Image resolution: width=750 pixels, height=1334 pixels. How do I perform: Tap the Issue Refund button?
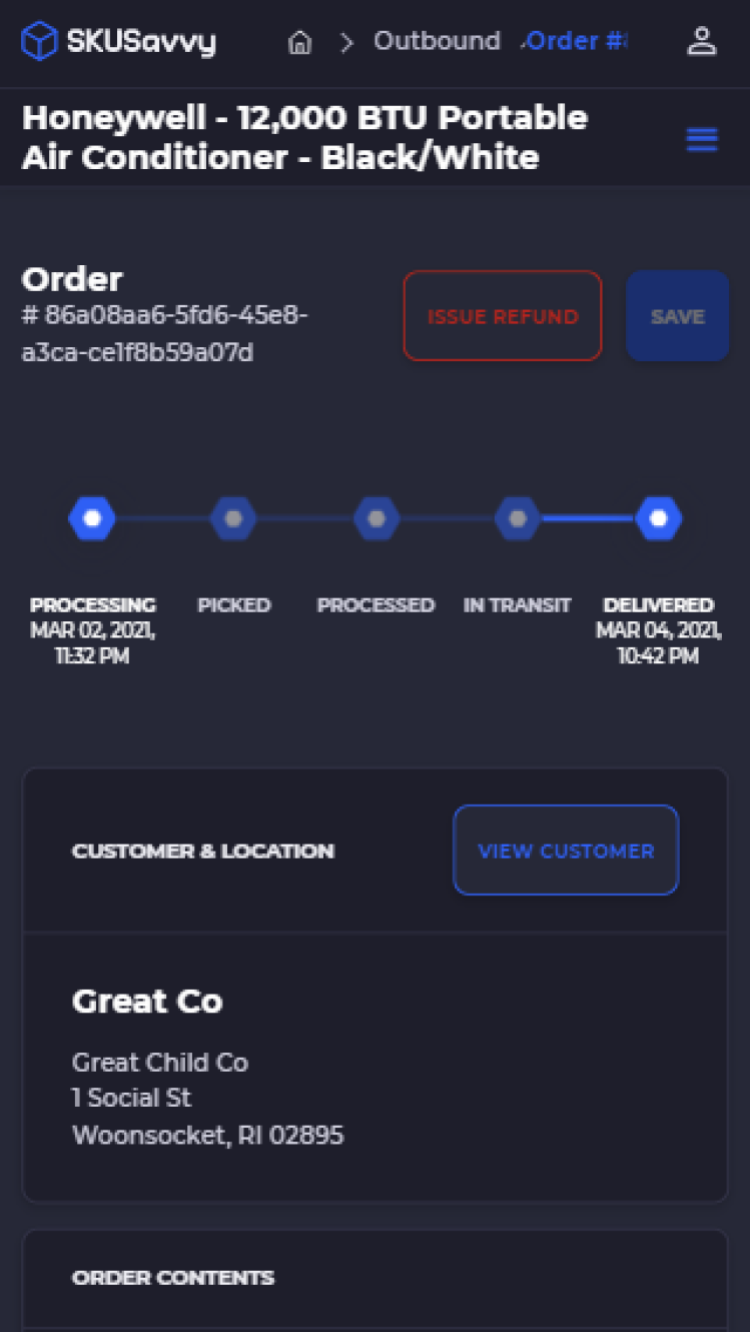tap(502, 316)
